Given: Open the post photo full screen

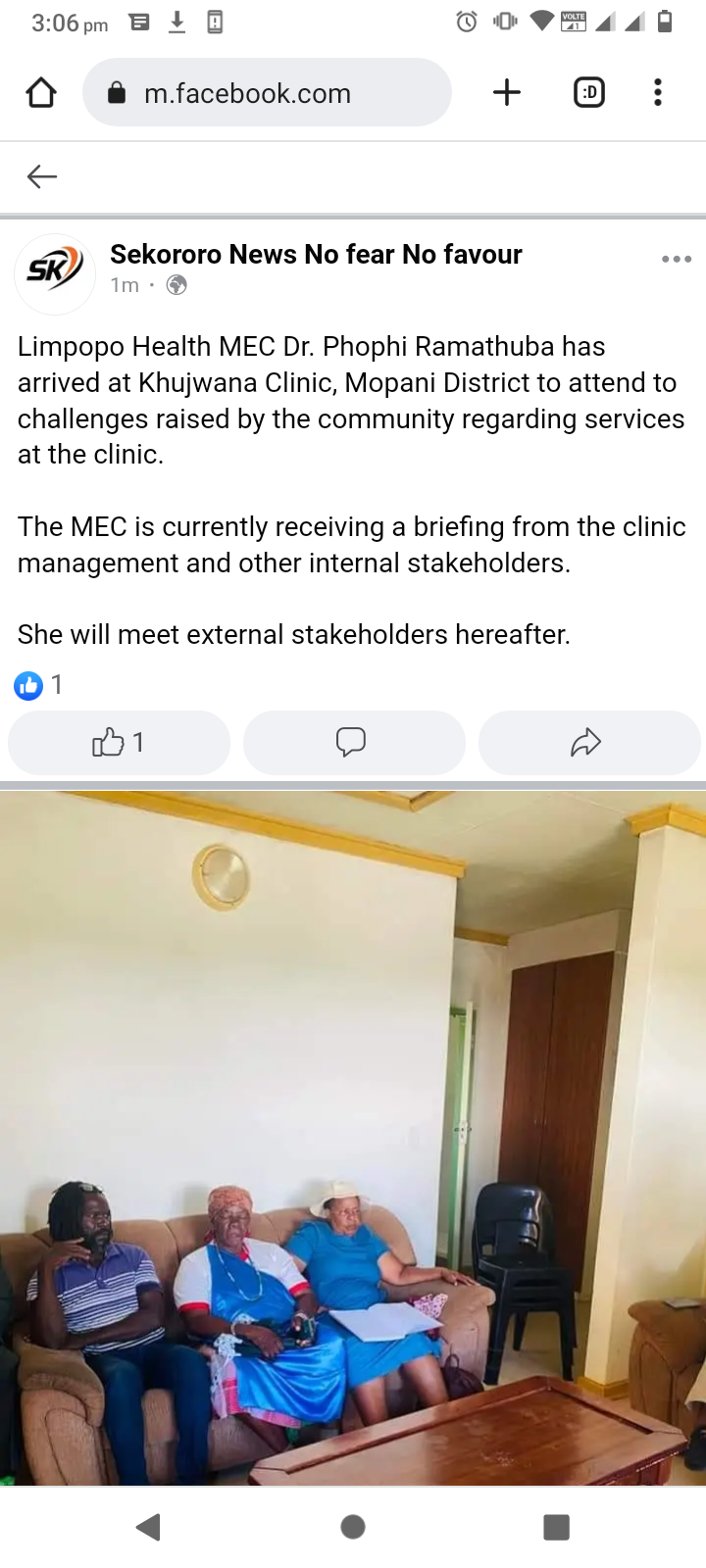Looking at the screenshot, I should [x=353, y=1137].
